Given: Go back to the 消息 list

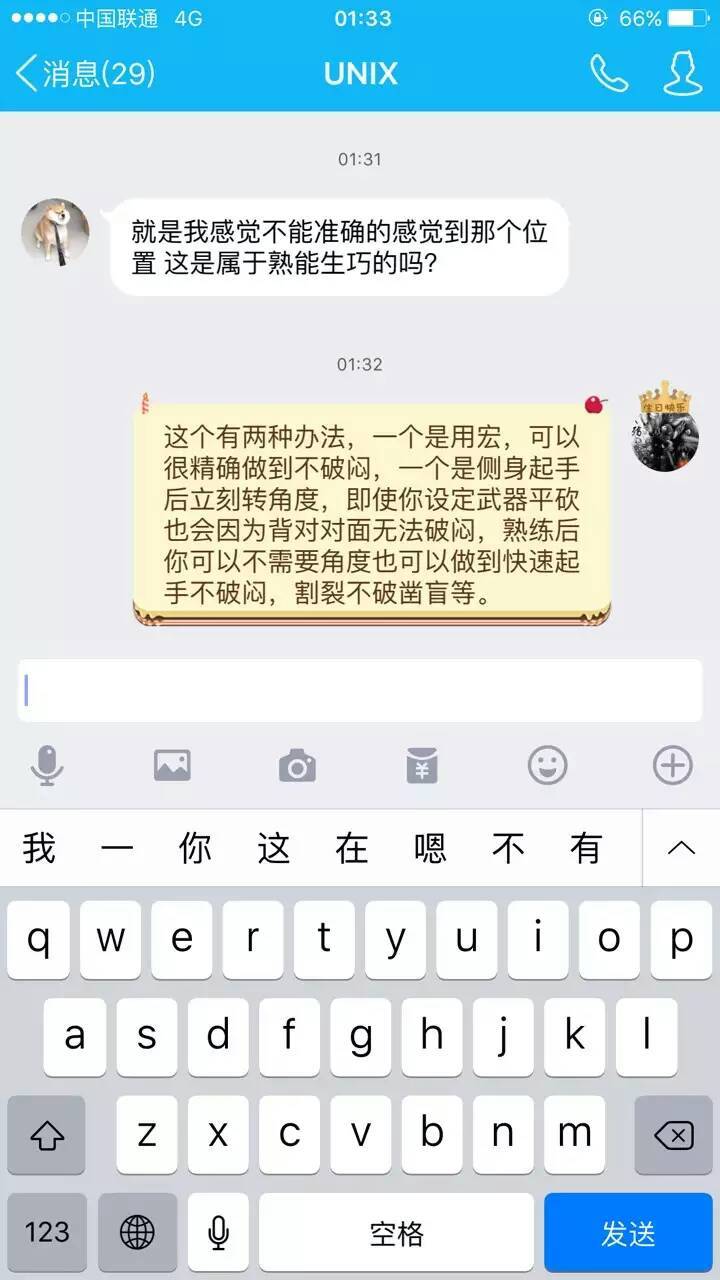Looking at the screenshot, I should point(85,73).
